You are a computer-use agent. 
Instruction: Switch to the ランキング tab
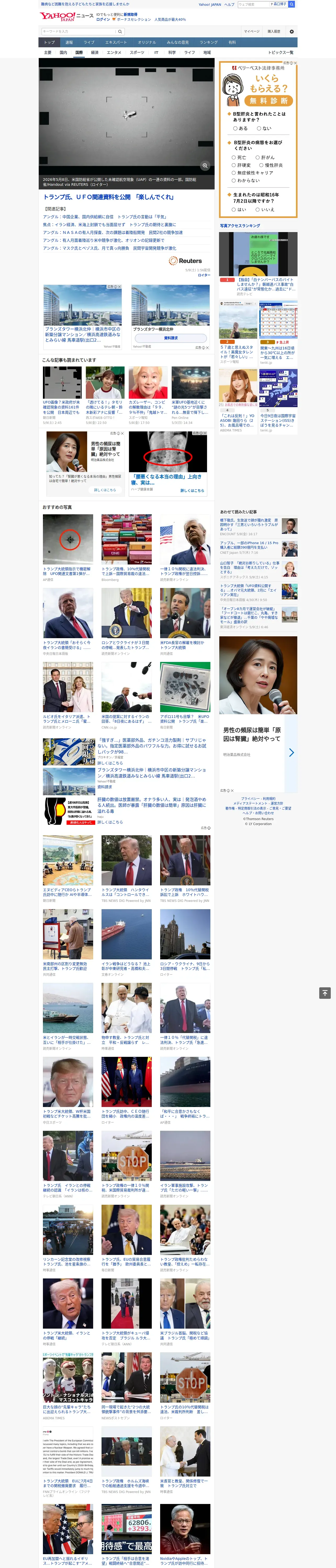click(x=209, y=42)
